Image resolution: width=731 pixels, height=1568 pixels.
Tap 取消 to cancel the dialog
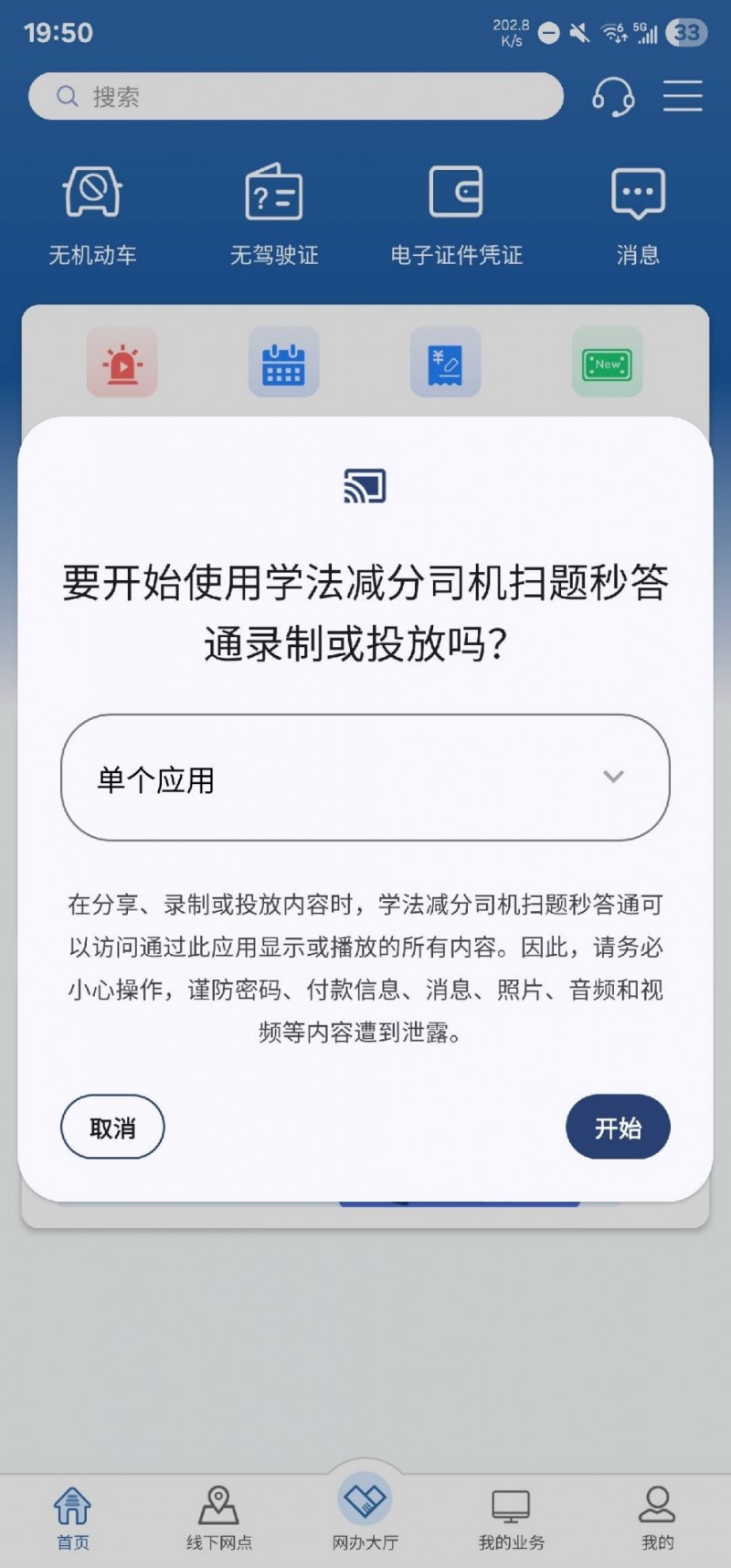coord(112,1127)
